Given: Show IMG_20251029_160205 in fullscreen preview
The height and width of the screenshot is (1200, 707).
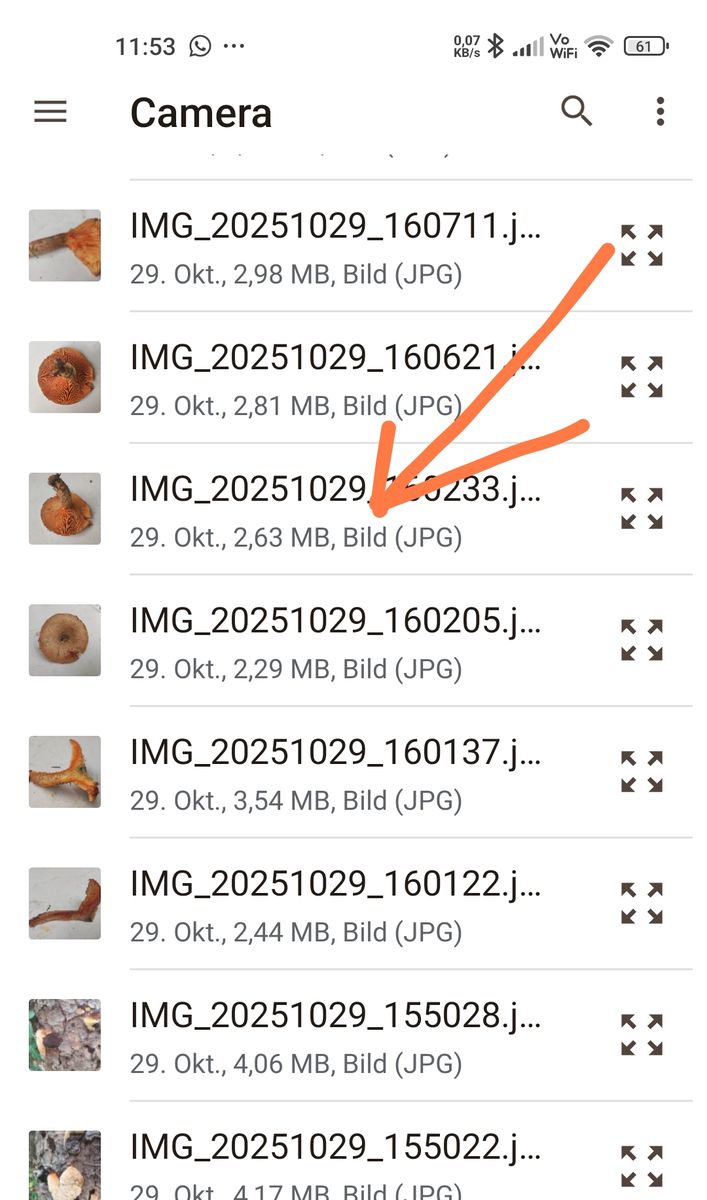Looking at the screenshot, I should click(x=642, y=640).
